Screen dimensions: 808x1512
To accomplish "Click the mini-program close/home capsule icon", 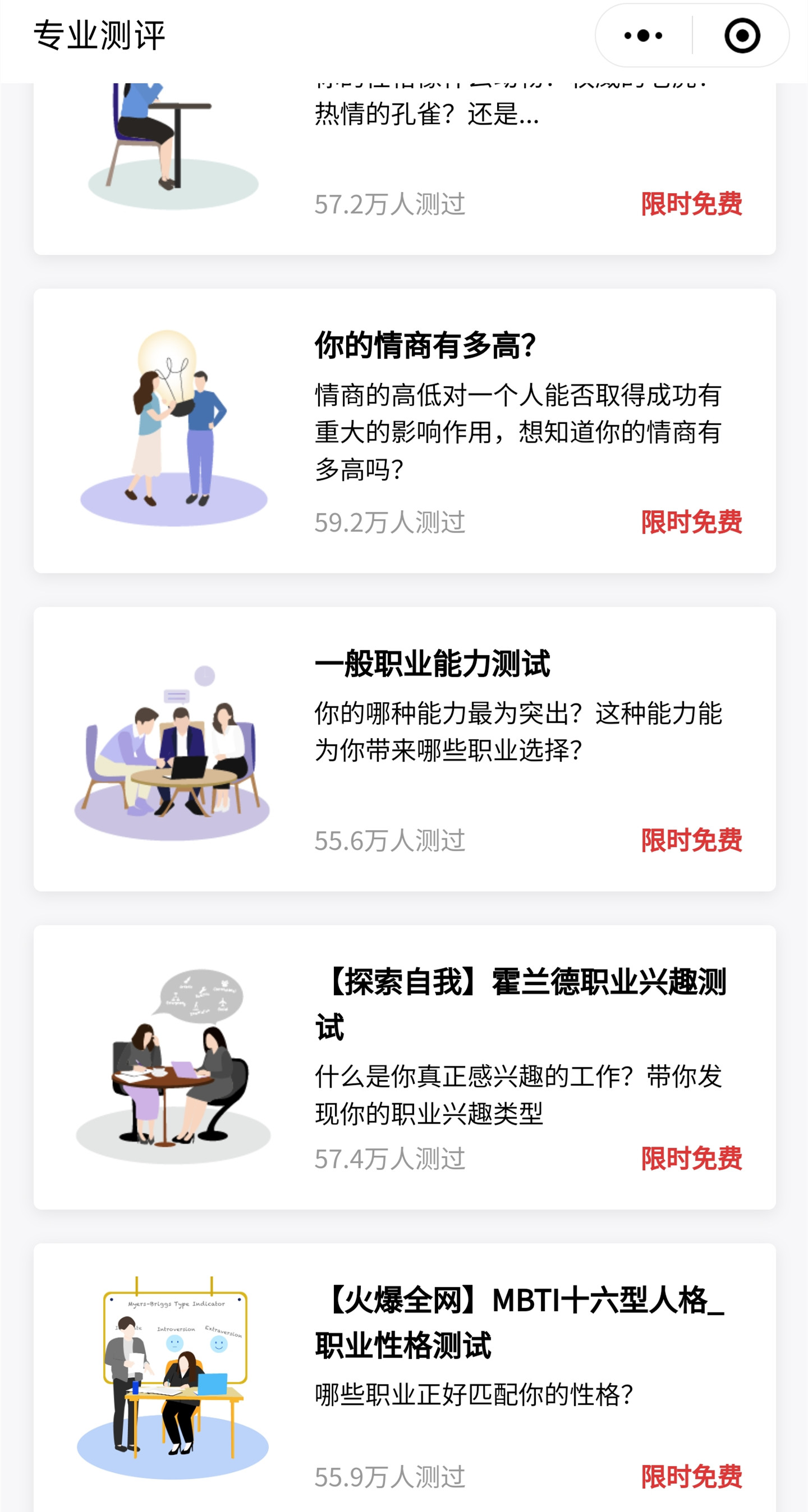I will click(742, 36).
